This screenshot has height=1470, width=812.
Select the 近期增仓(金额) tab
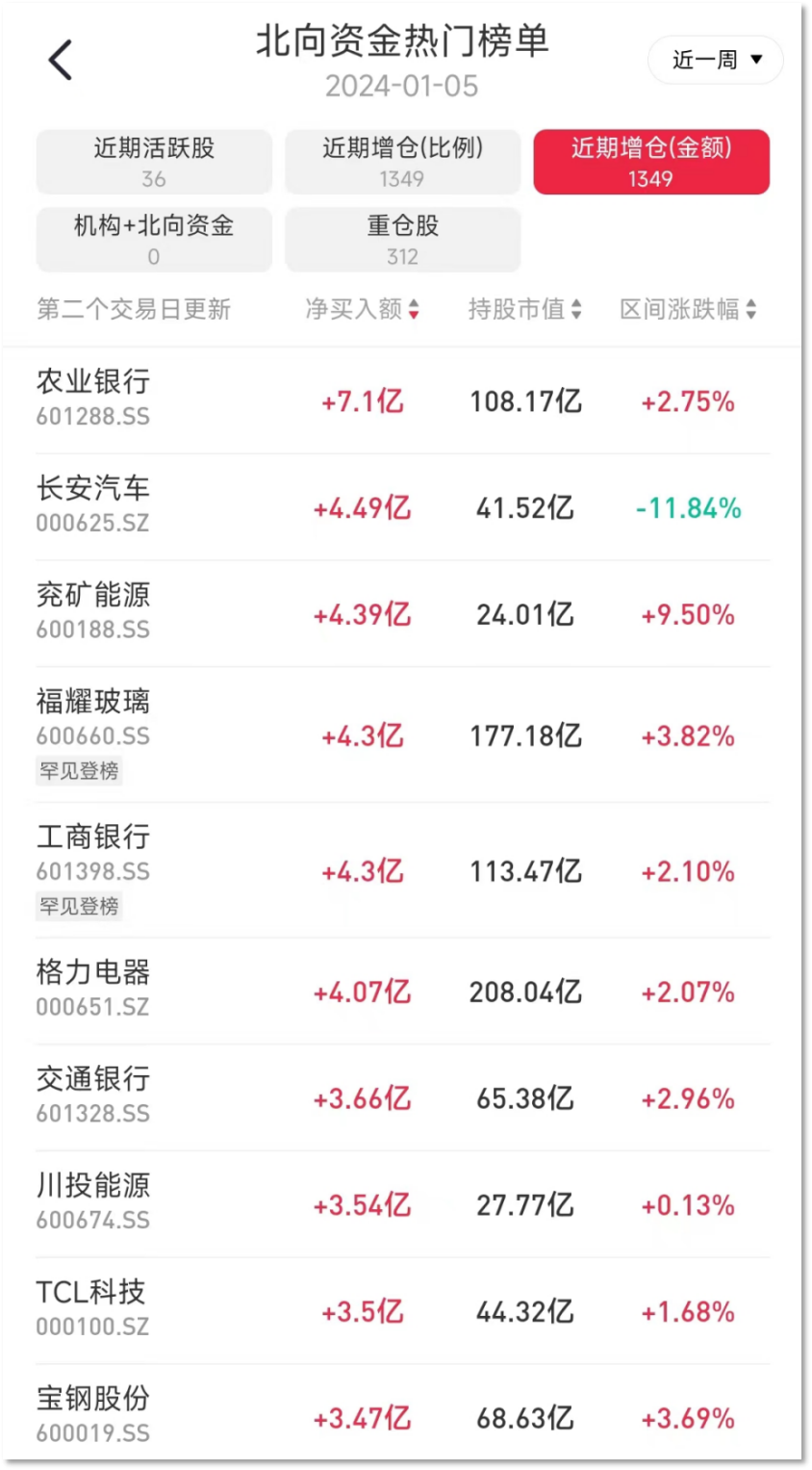point(651,162)
